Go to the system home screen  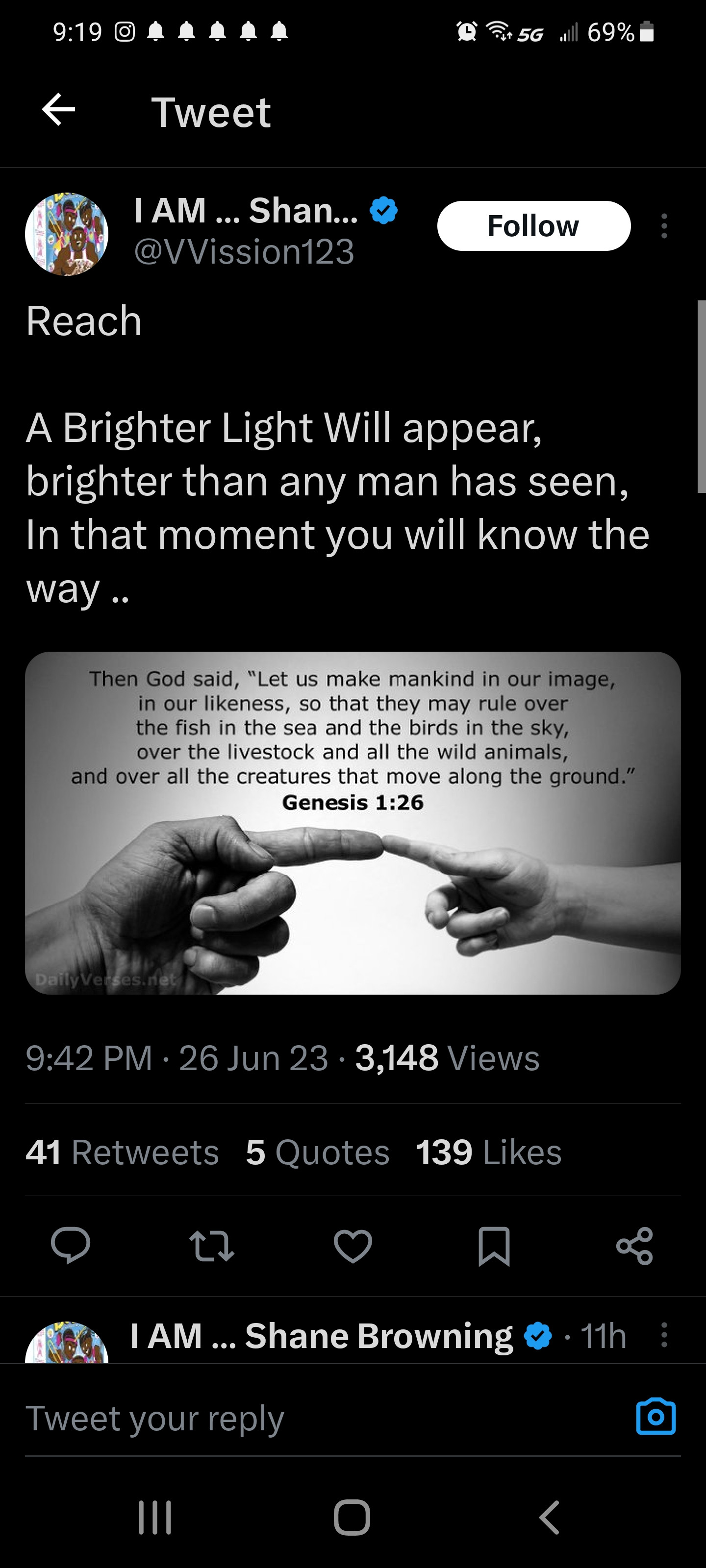click(352, 1517)
